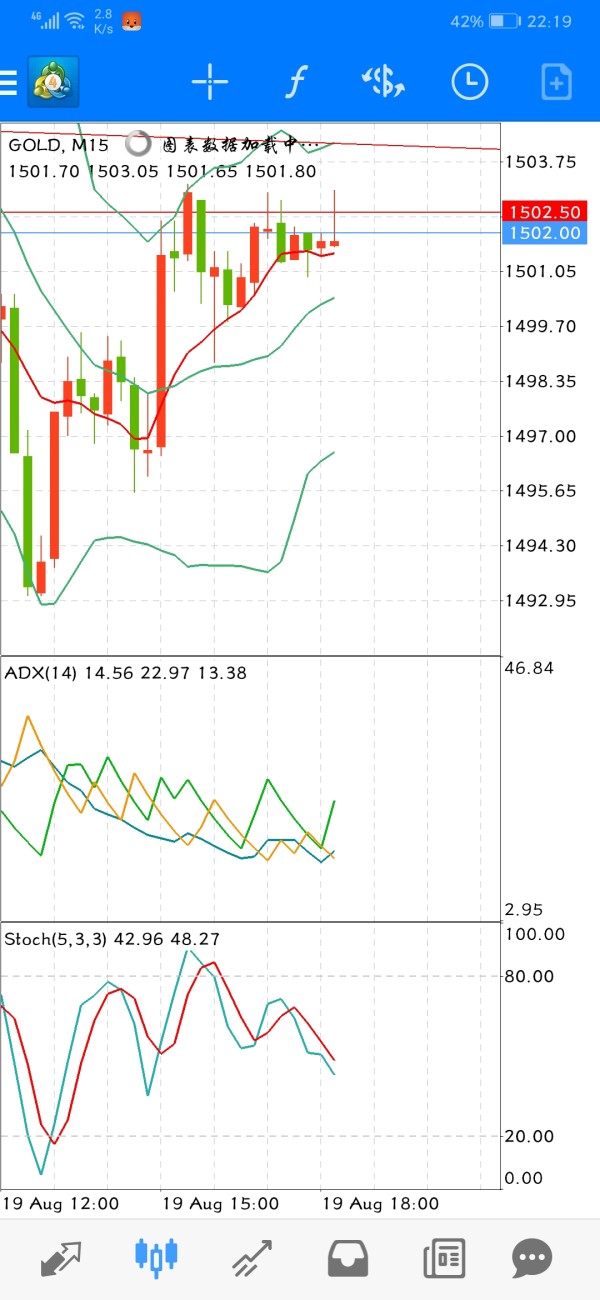Select a chart timeframe via clock icon
Screen dimensions: 600x1300
point(469,82)
